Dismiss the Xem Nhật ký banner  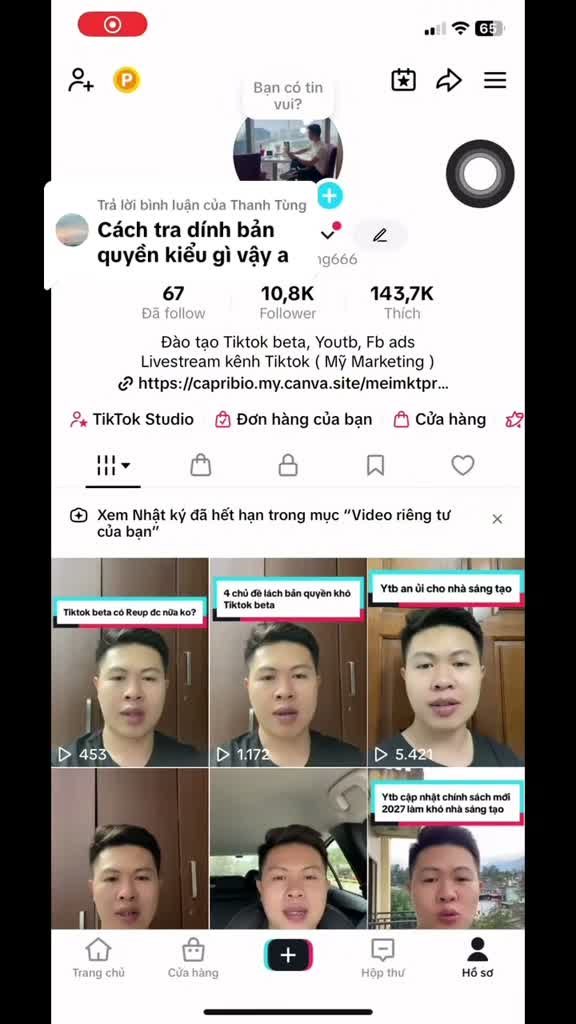tap(497, 519)
